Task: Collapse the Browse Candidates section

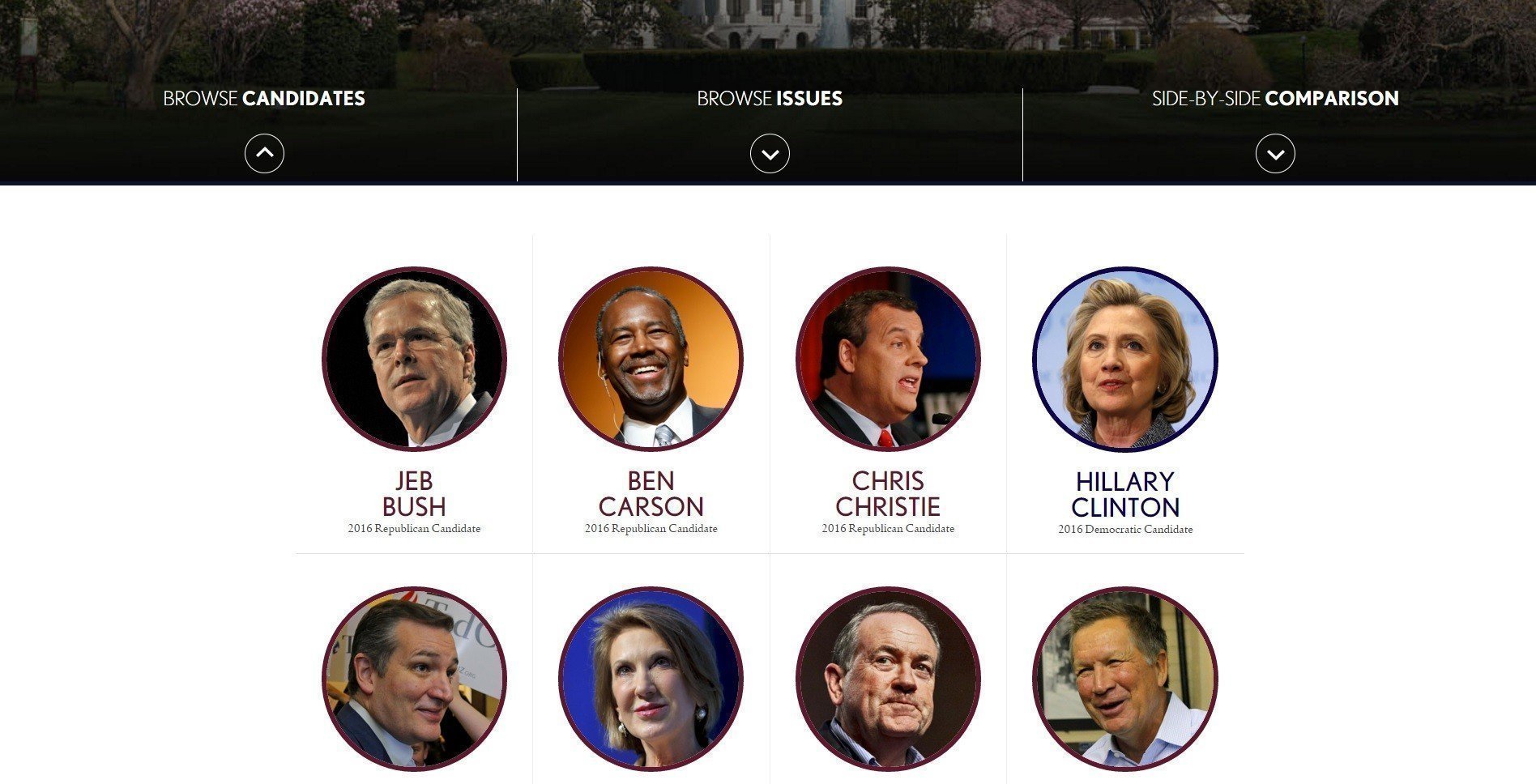Action: click(x=264, y=153)
